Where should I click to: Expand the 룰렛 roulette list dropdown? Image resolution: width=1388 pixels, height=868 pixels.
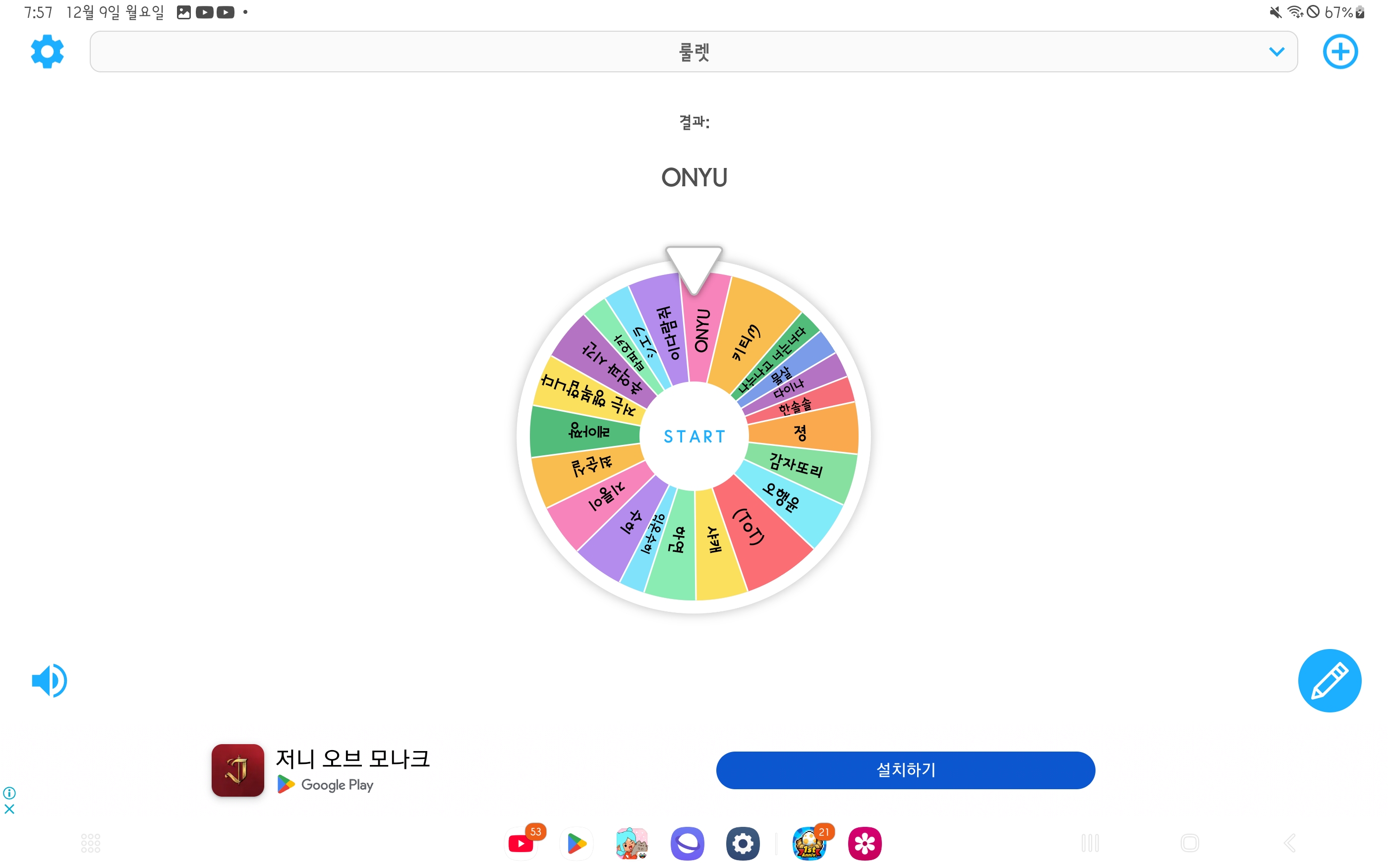pyautogui.click(x=1276, y=52)
